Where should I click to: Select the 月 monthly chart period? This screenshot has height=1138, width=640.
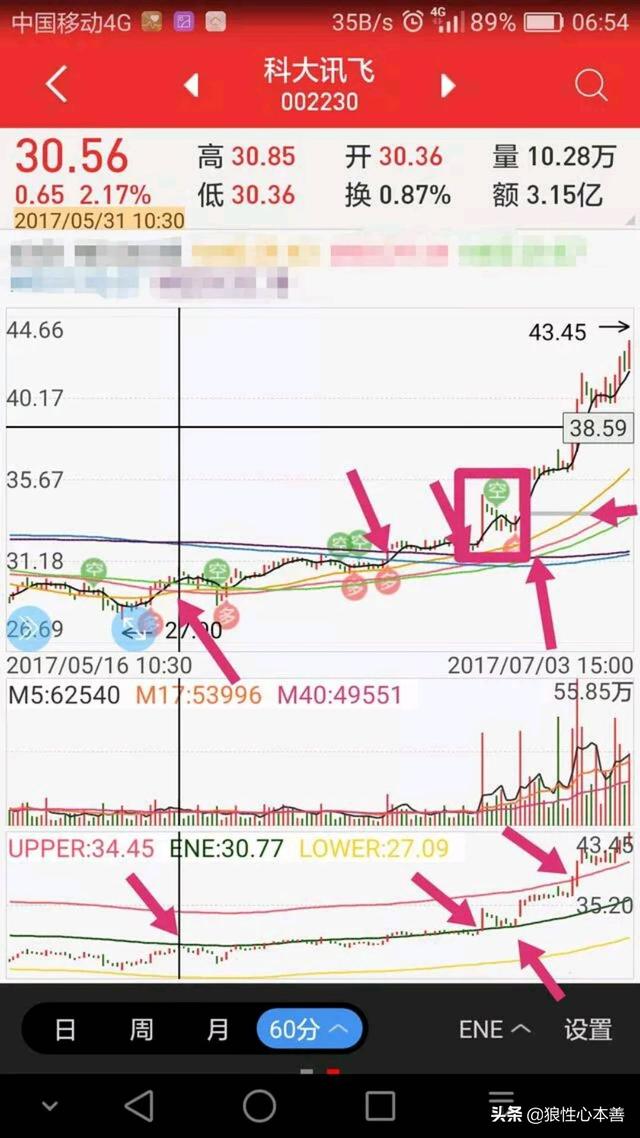218,1029
